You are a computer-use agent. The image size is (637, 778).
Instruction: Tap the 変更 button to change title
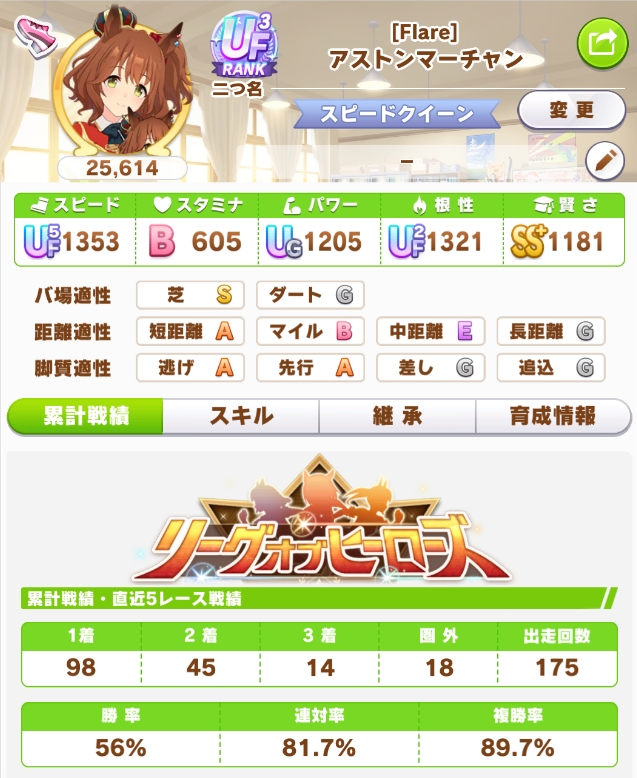point(572,110)
